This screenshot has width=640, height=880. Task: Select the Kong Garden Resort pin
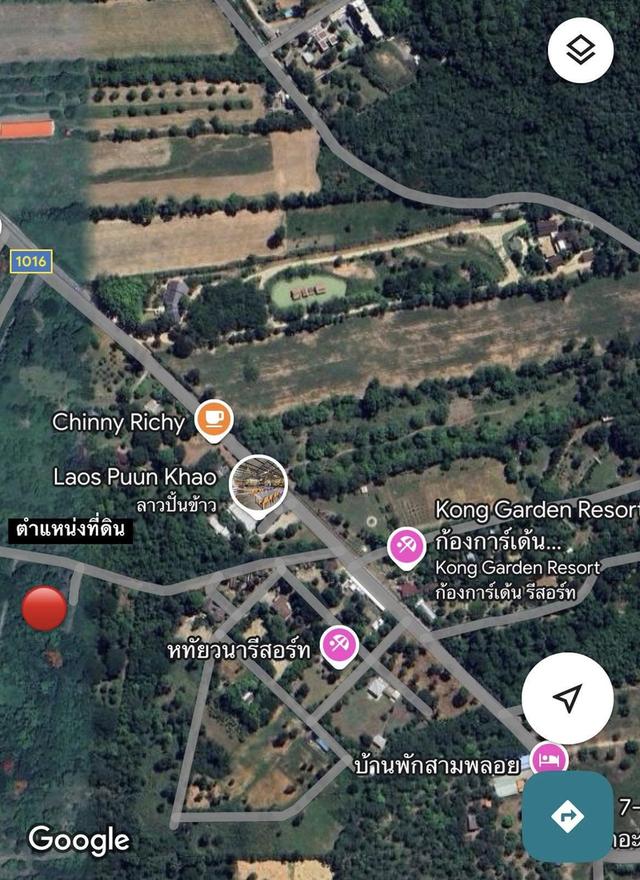[x=406, y=548]
